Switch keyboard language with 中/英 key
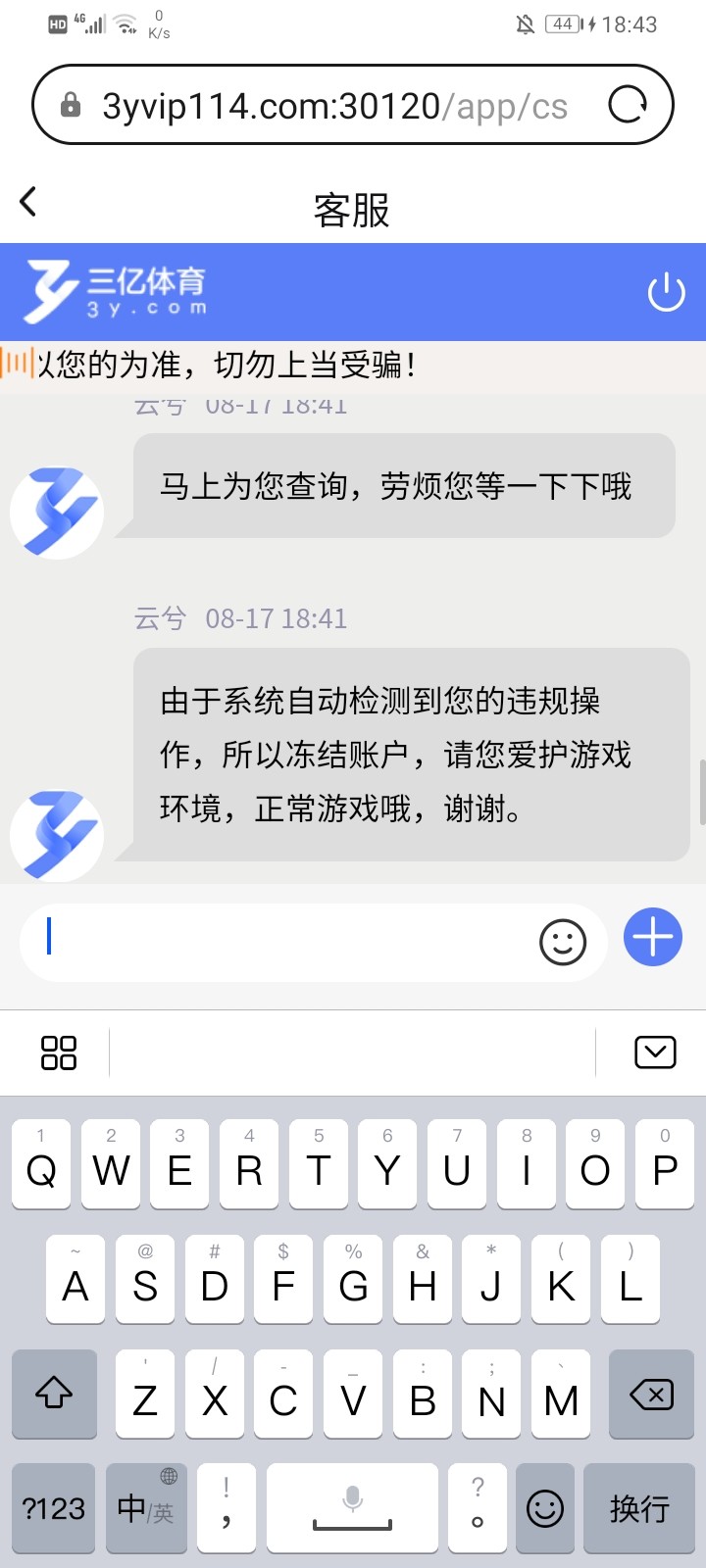Viewport: 706px width, 1568px height. coord(146,1508)
